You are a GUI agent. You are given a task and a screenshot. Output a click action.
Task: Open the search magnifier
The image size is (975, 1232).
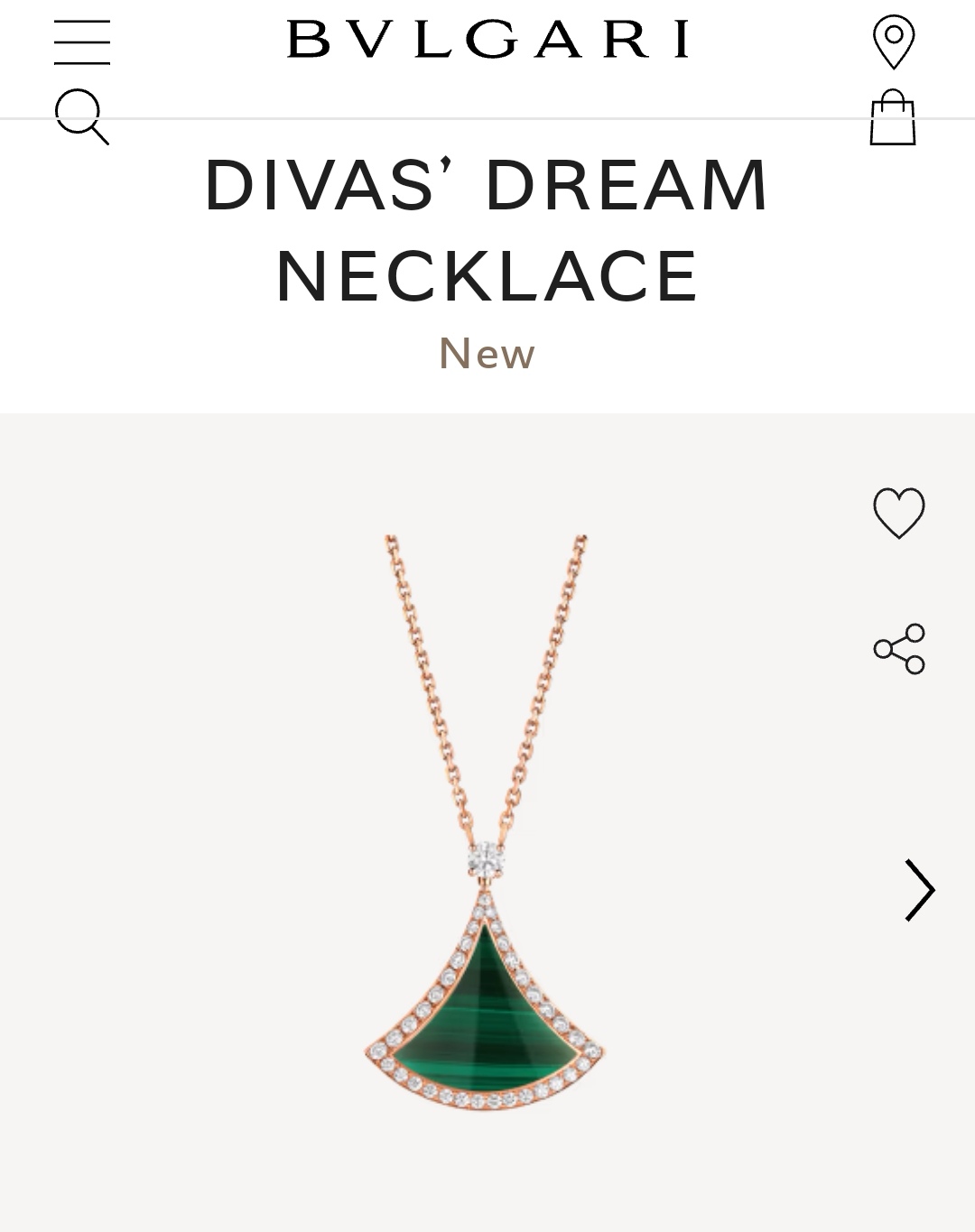pyautogui.click(x=81, y=116)
